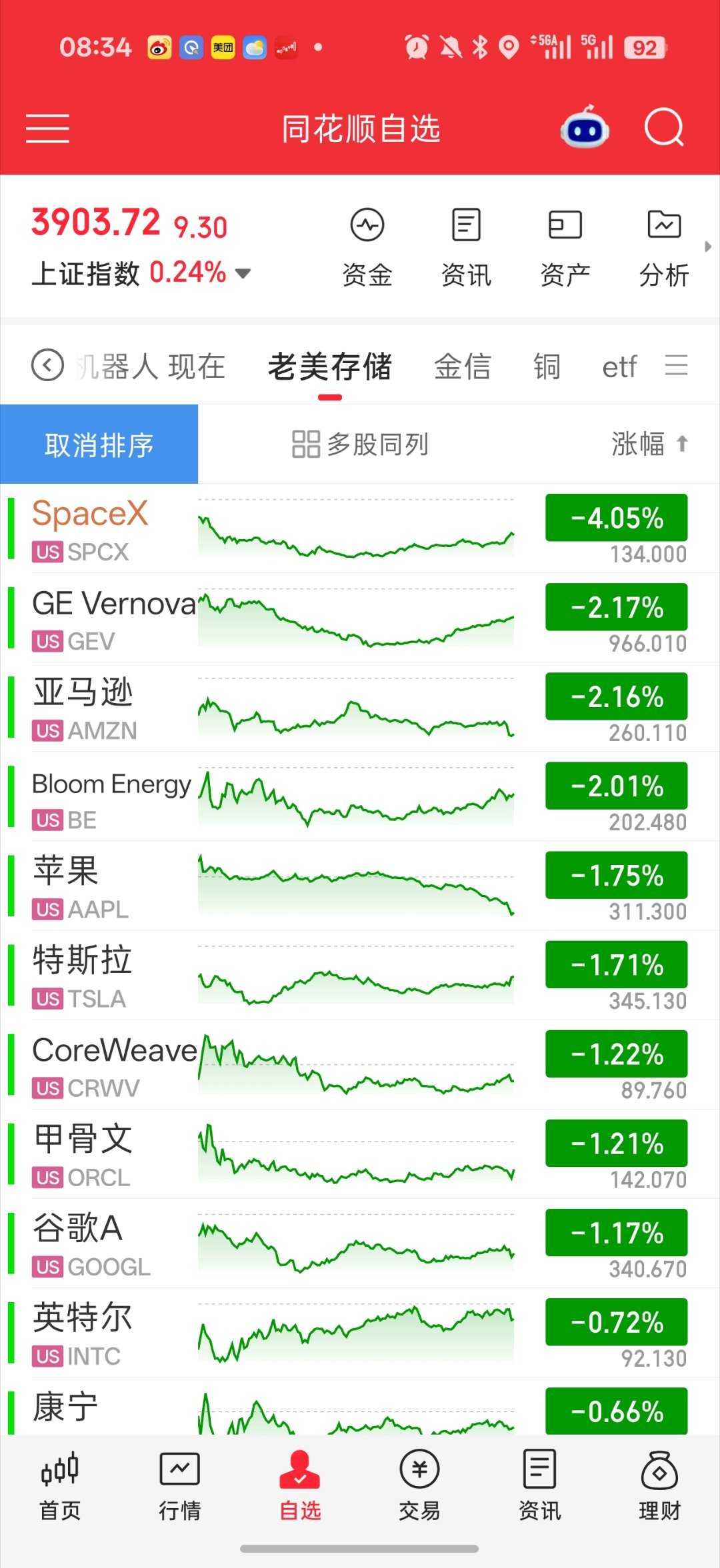Open the 亚马逊 AMZN stock row
Screen dimensions: 720x1568
[x=360, y=707]
